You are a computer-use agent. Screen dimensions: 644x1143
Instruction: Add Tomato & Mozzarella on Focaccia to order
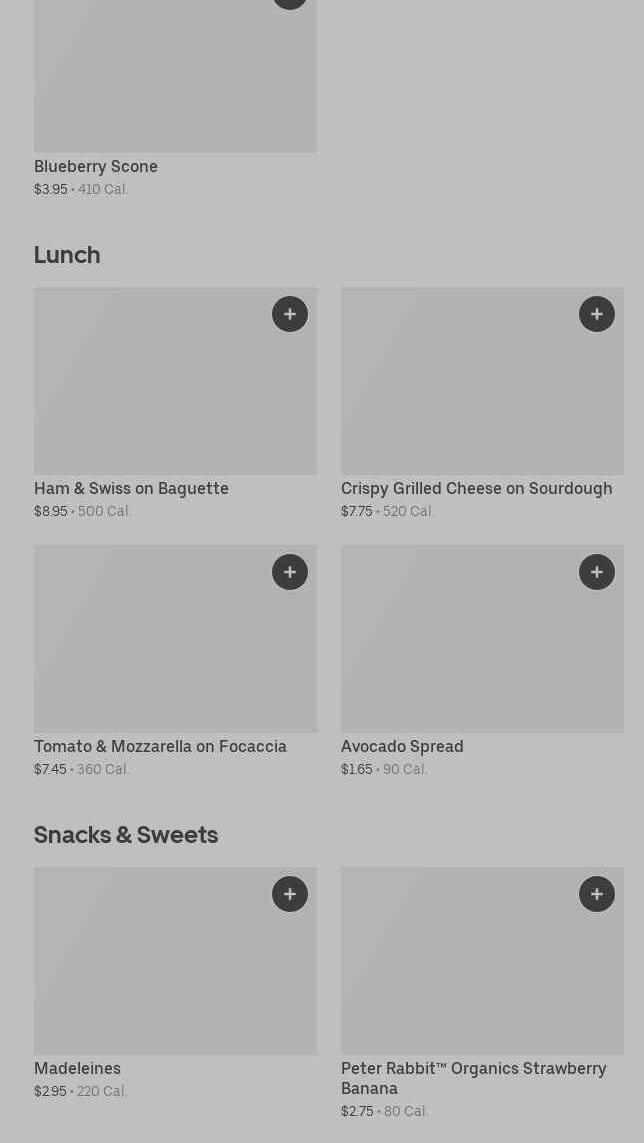coord(290,572)
